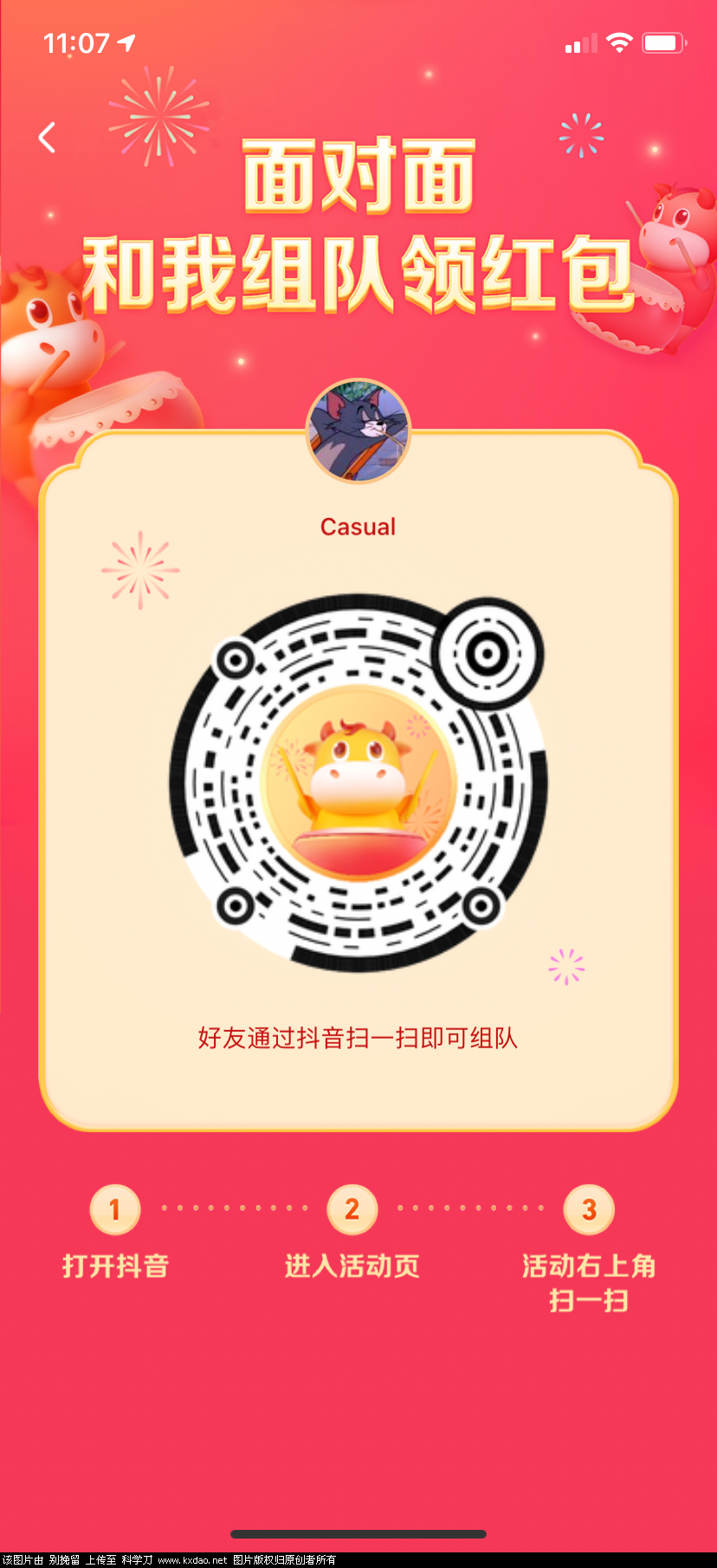
Task: Go back using the top-left arrow
Action: (48, 137)
